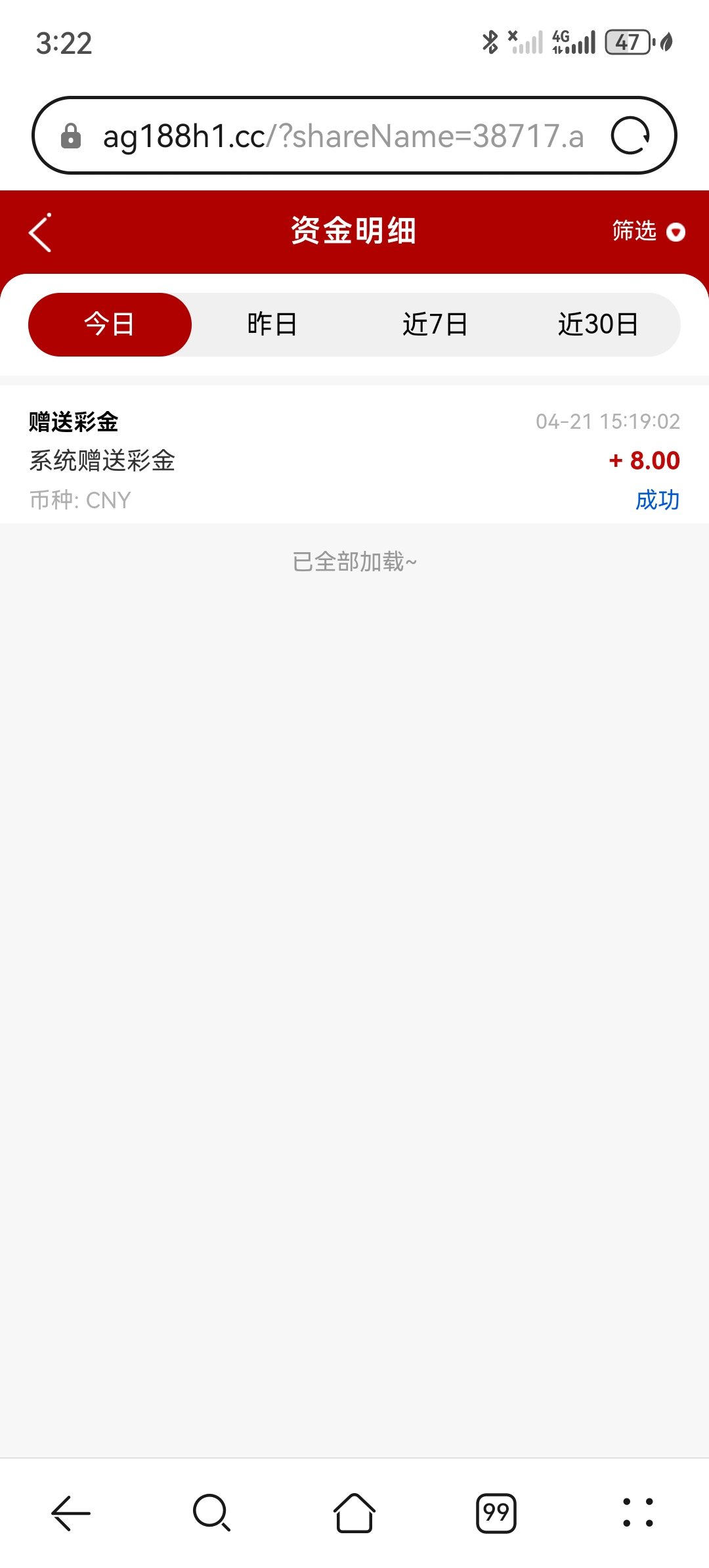Select the 今日 filter option
This screenshot has height=1568, width=709.
tap(110, 323)
